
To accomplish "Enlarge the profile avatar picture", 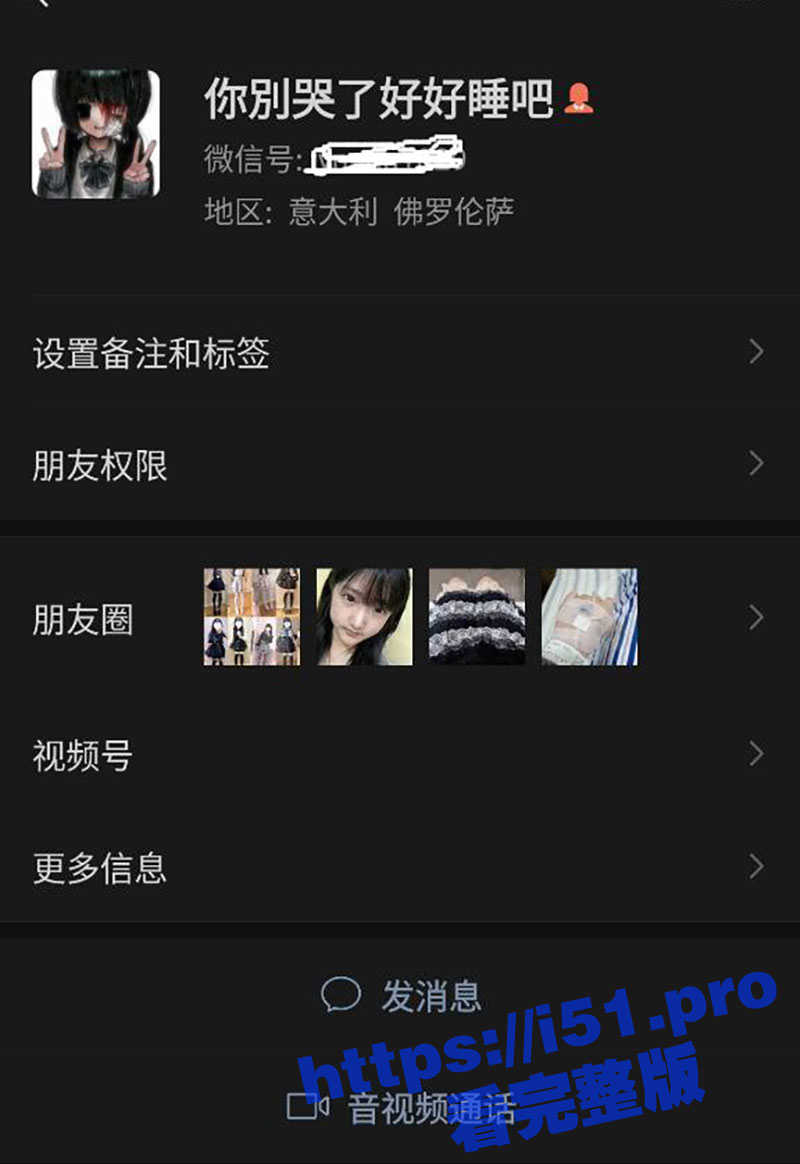I will click(x=96, y=134).
